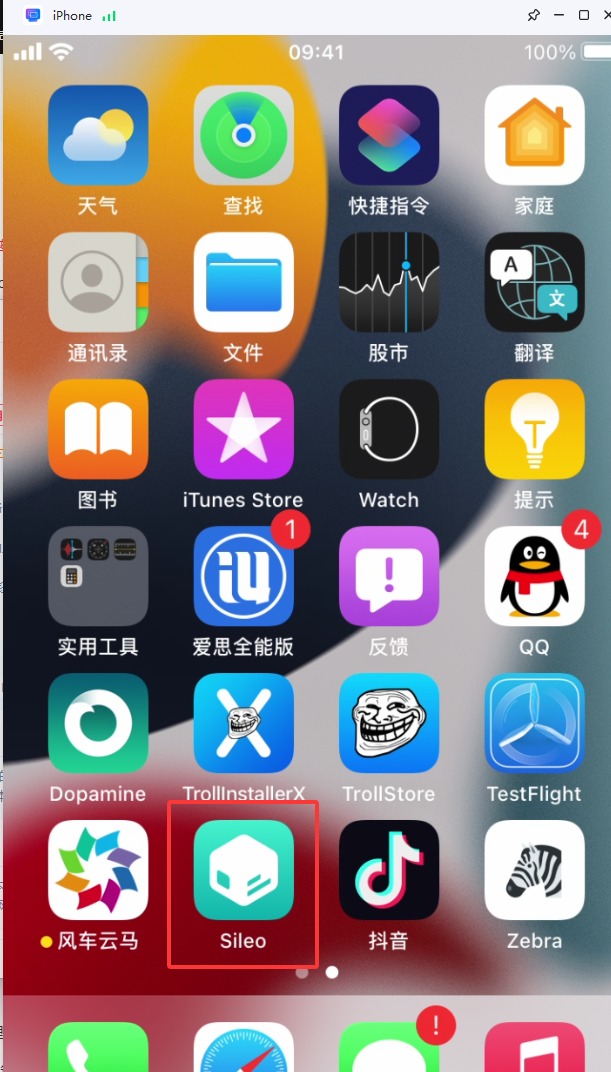611x1072 pixels.
Task: Open QQ with four notifications
Action: pos(534,576)
